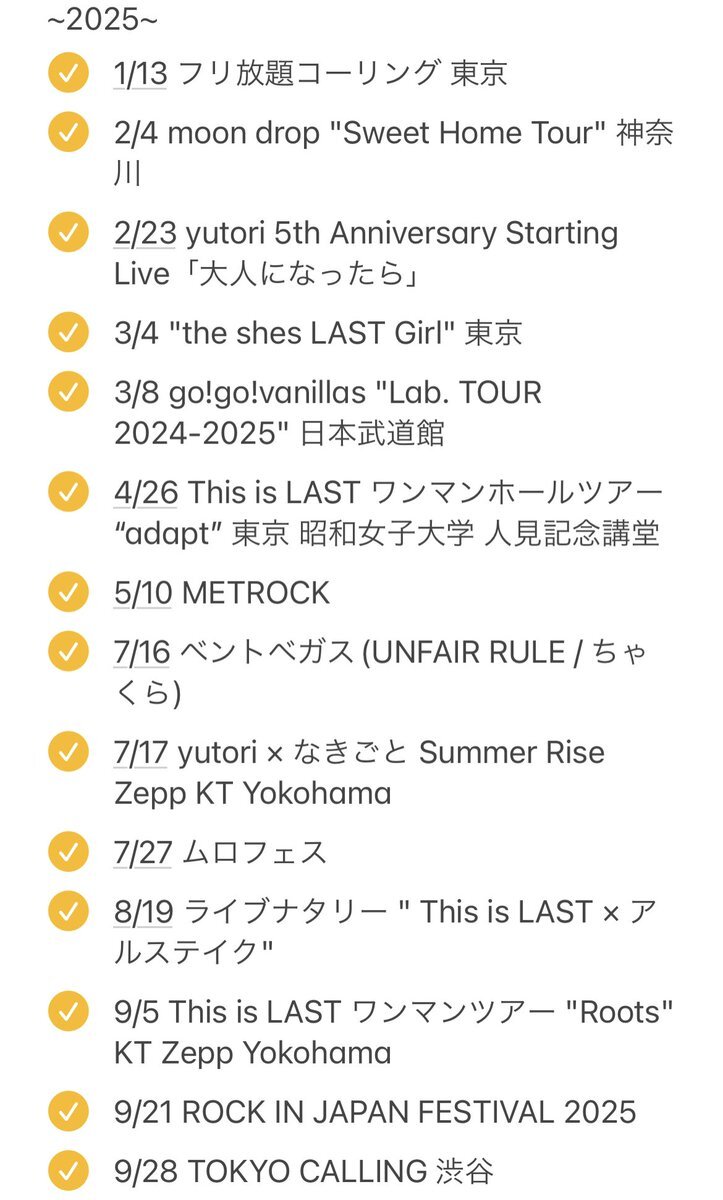Uncheck the ムロフェス item
The height and width of the screenshot is (1200, 723).
point(68,852)
